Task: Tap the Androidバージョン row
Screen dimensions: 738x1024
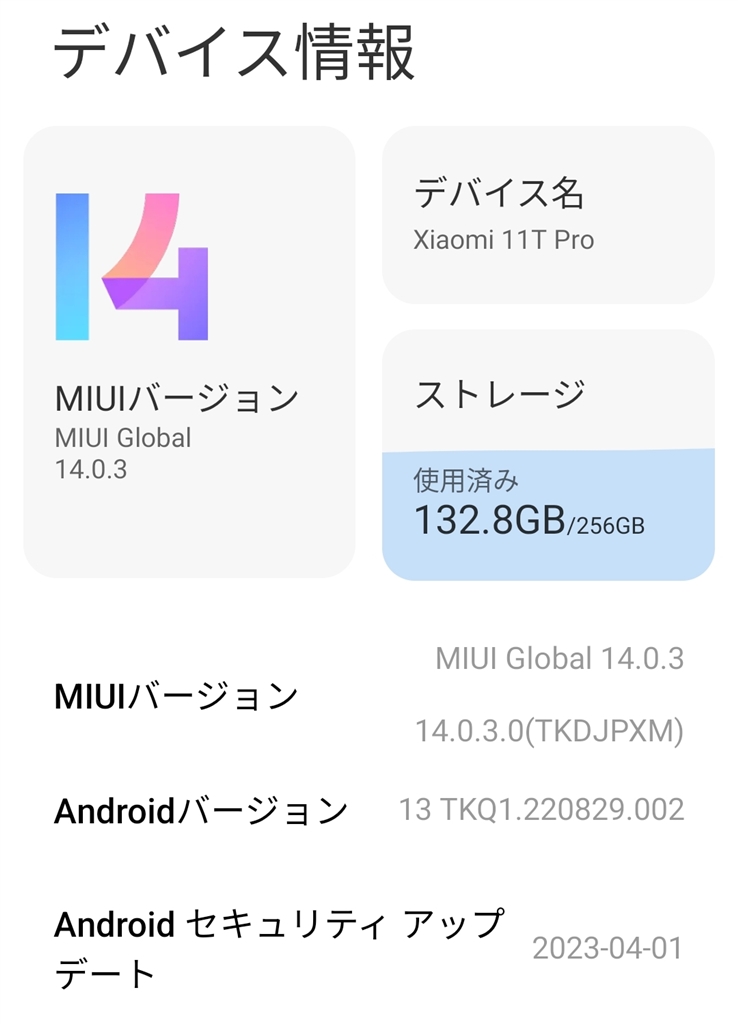Action: click(x=368, y=810)
